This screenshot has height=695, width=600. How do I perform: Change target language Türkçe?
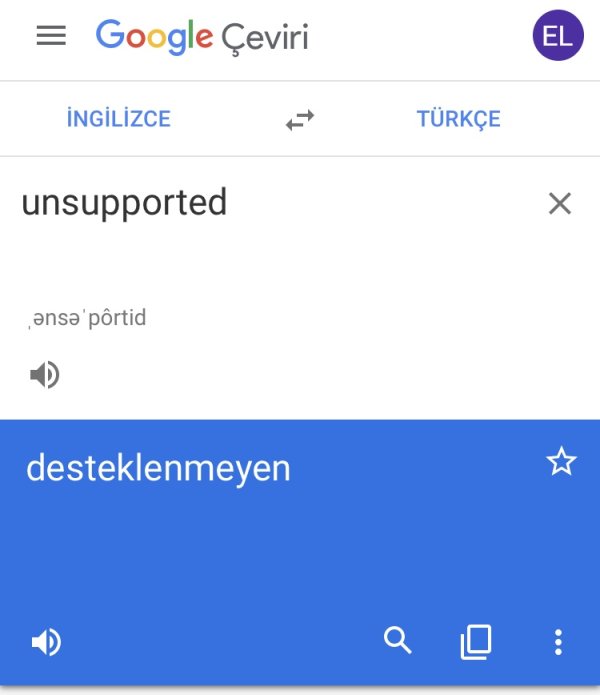458,119
